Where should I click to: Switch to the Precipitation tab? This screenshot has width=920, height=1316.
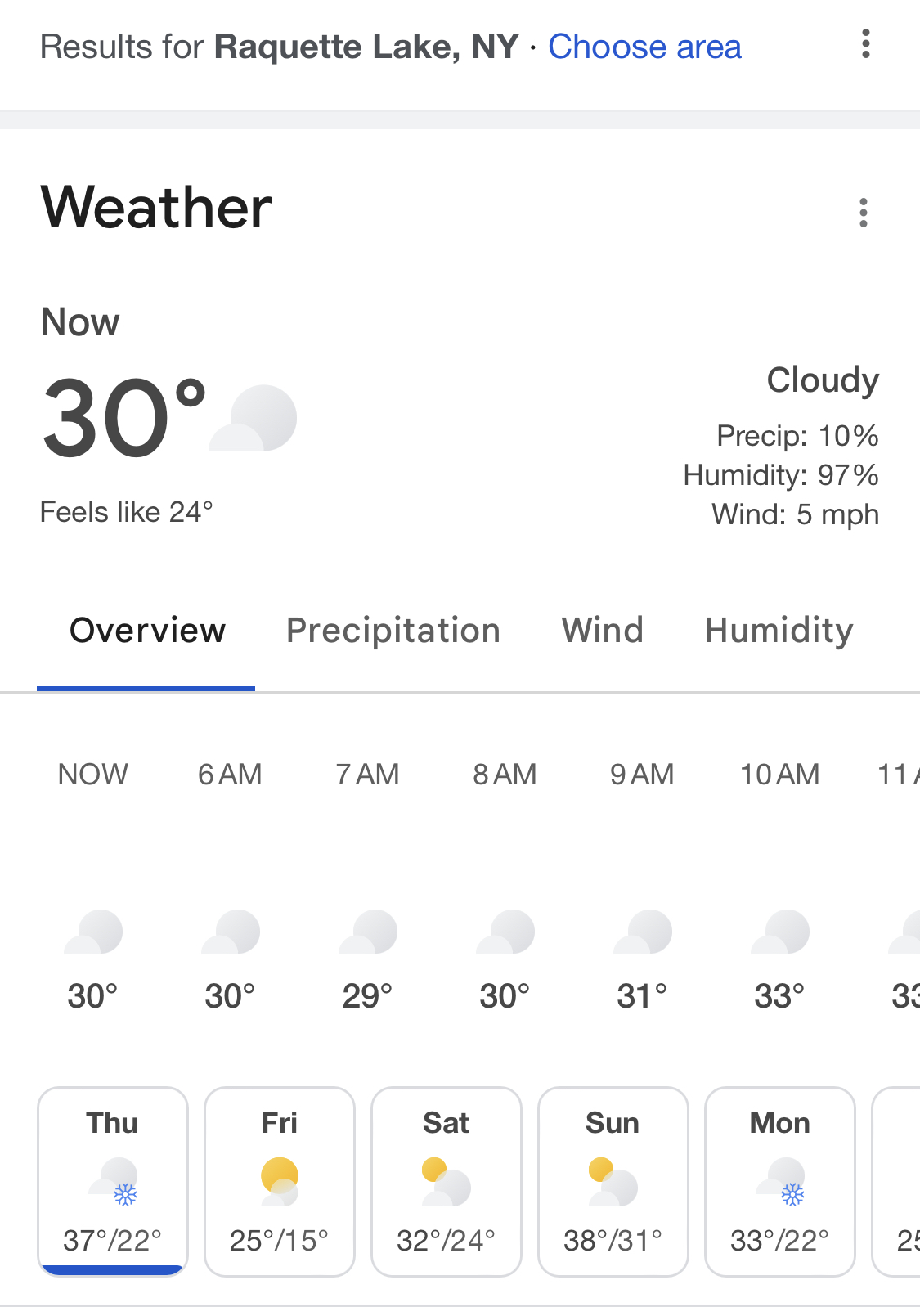(393, 631)
